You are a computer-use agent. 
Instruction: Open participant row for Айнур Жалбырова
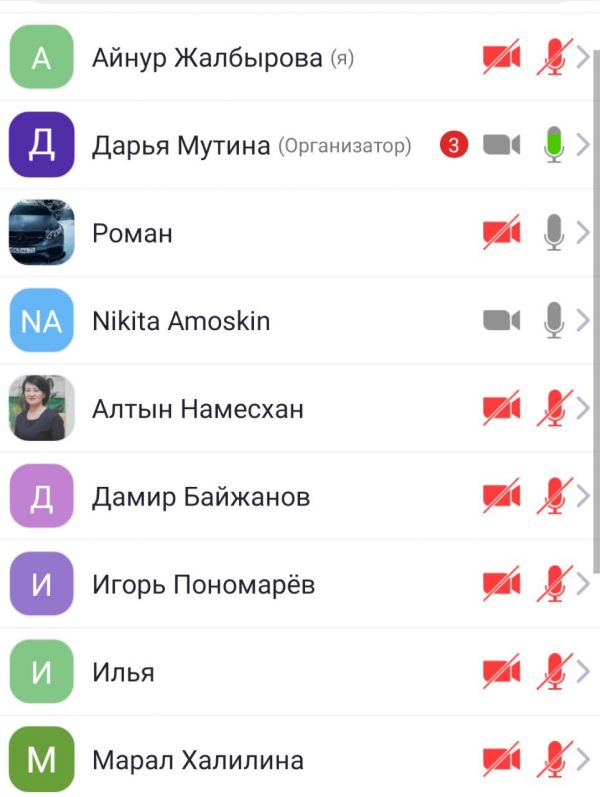(222, 58)
